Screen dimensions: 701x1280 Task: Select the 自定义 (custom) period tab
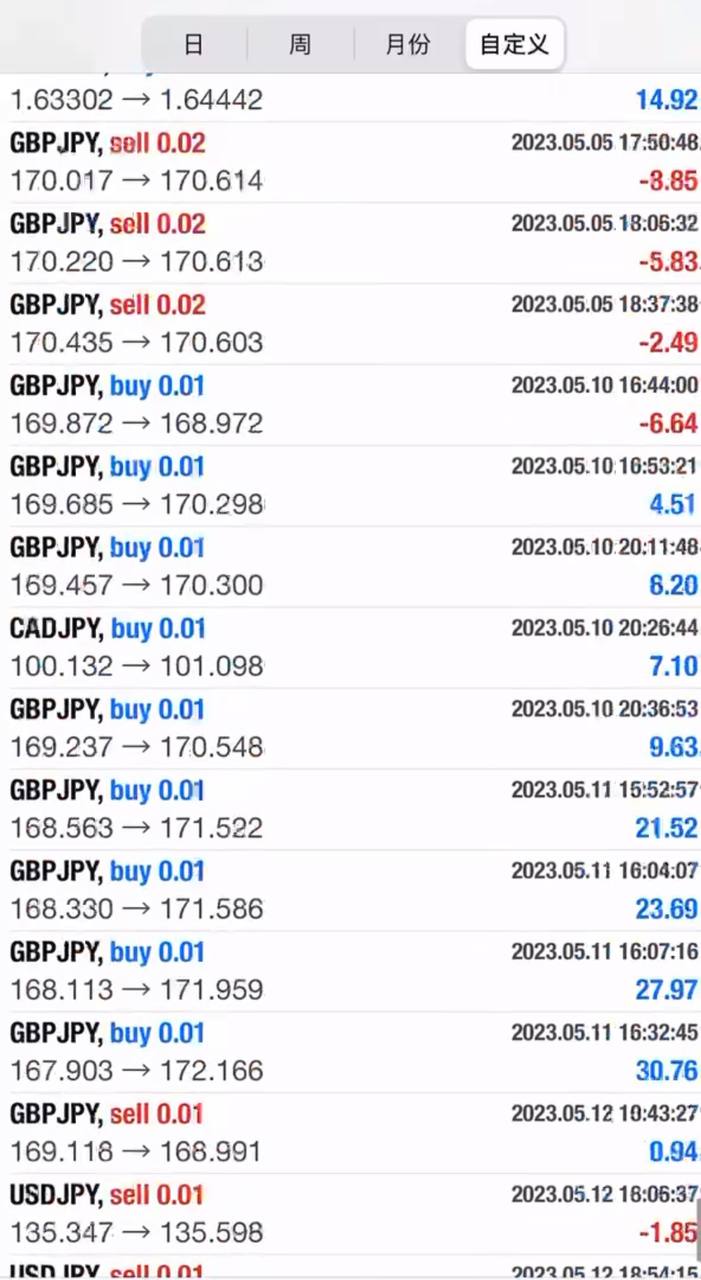pyautogui.click(x=514, y=44)
